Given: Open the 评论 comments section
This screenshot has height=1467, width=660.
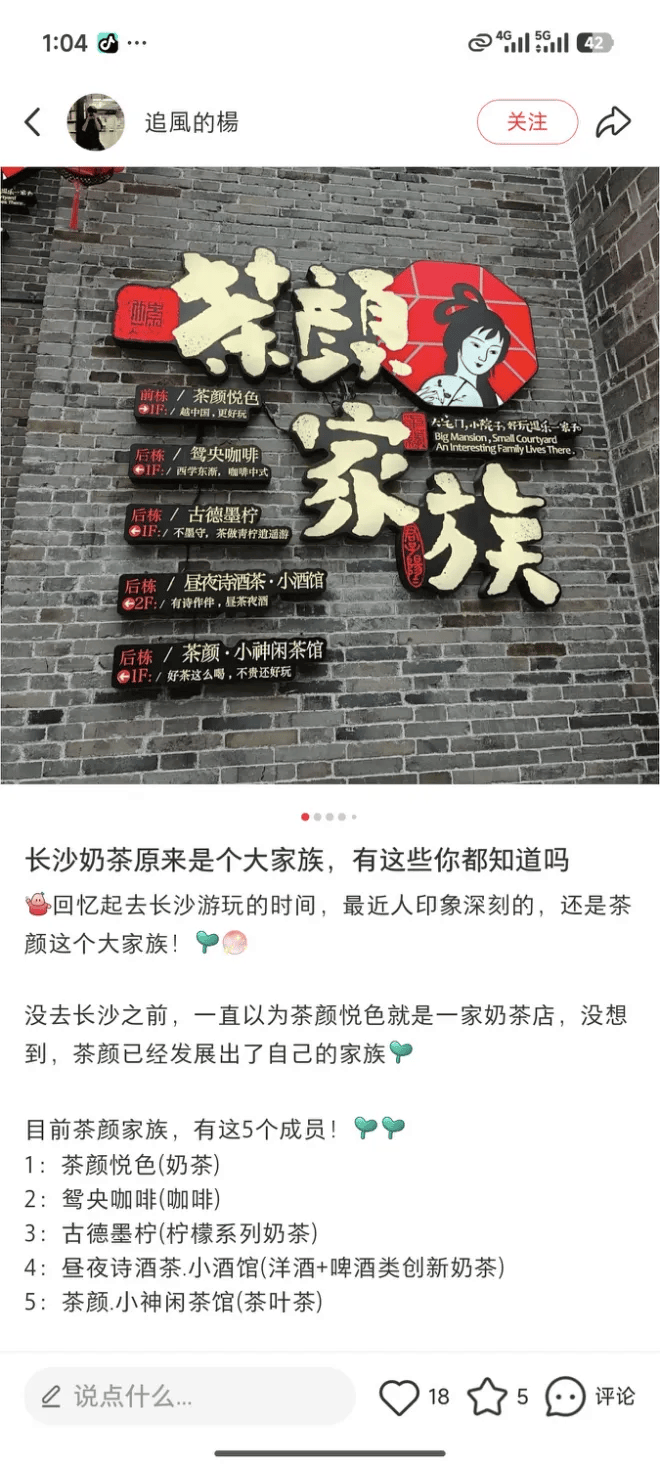Looking at the screenshot, I should coord(590,1397).
